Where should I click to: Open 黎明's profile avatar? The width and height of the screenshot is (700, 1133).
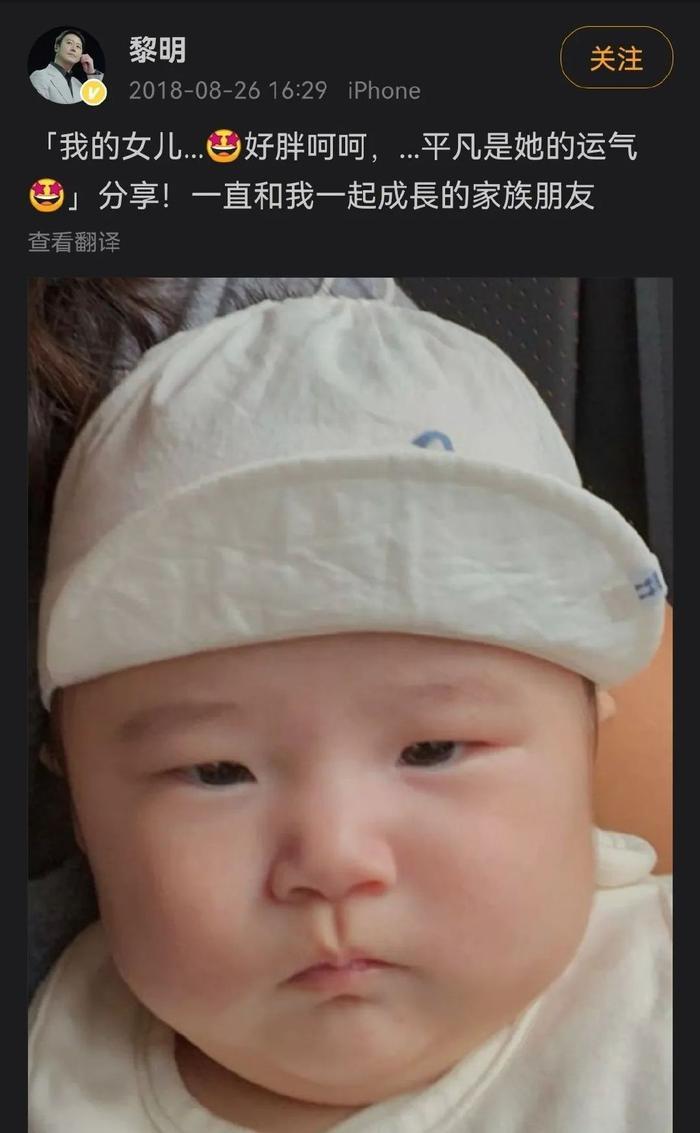[x=66, y=66]
